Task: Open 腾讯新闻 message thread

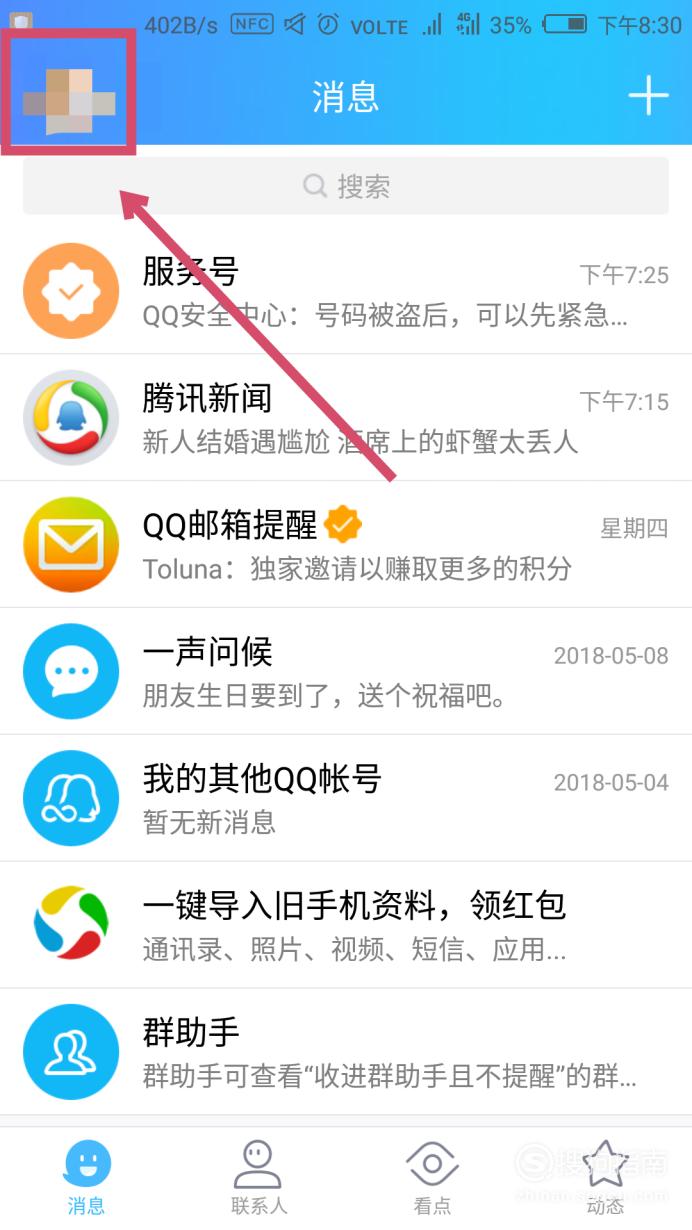Action: tap(346, 417)
